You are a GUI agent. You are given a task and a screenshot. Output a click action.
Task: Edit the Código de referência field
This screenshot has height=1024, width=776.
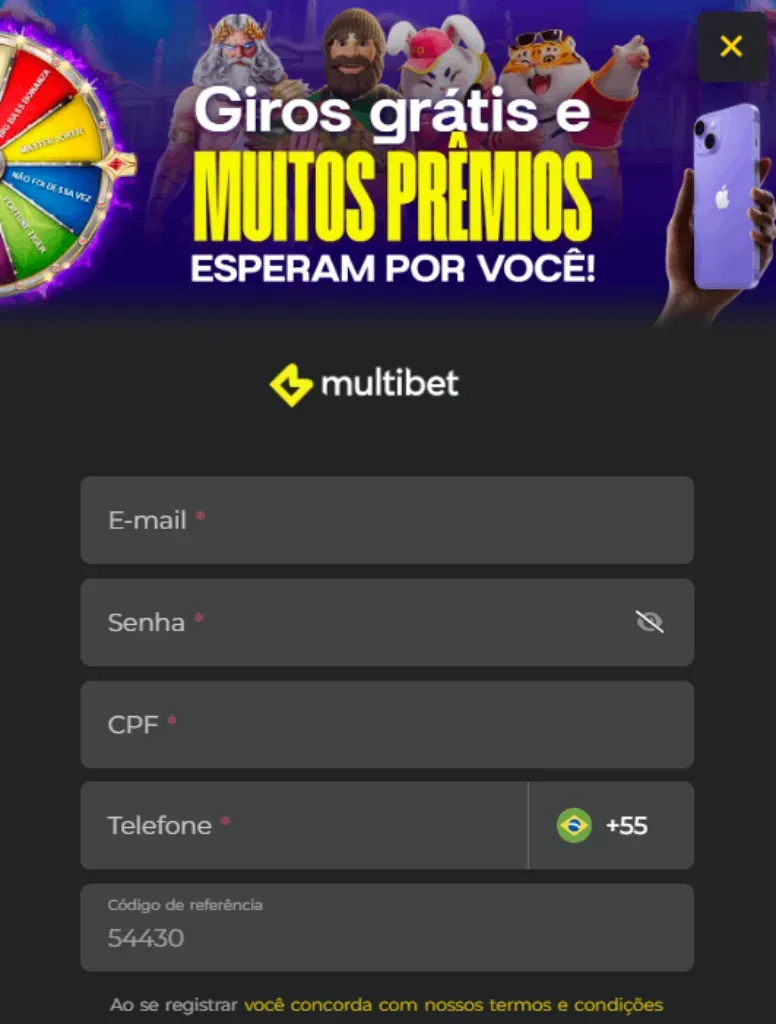coord(387,936)
